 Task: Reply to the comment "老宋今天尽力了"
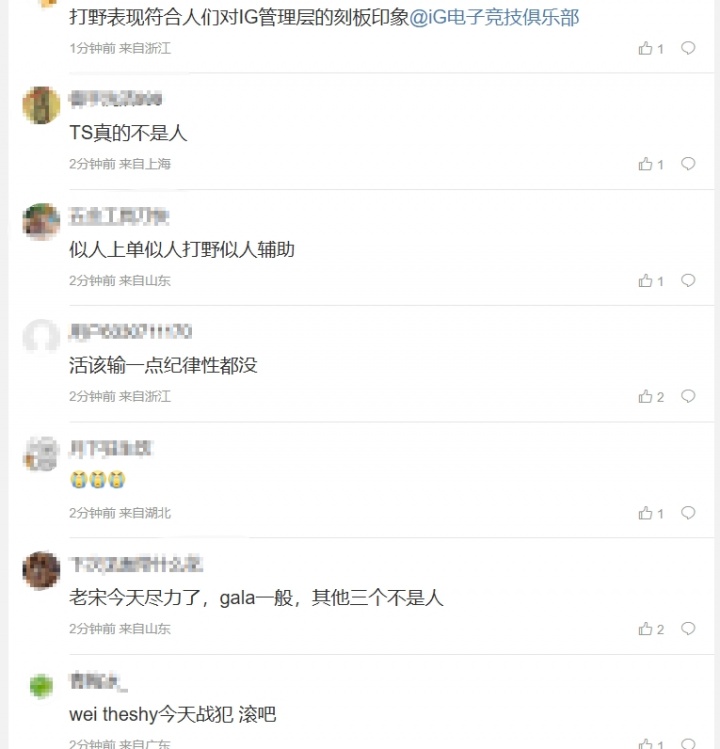[x=688, y=629]
